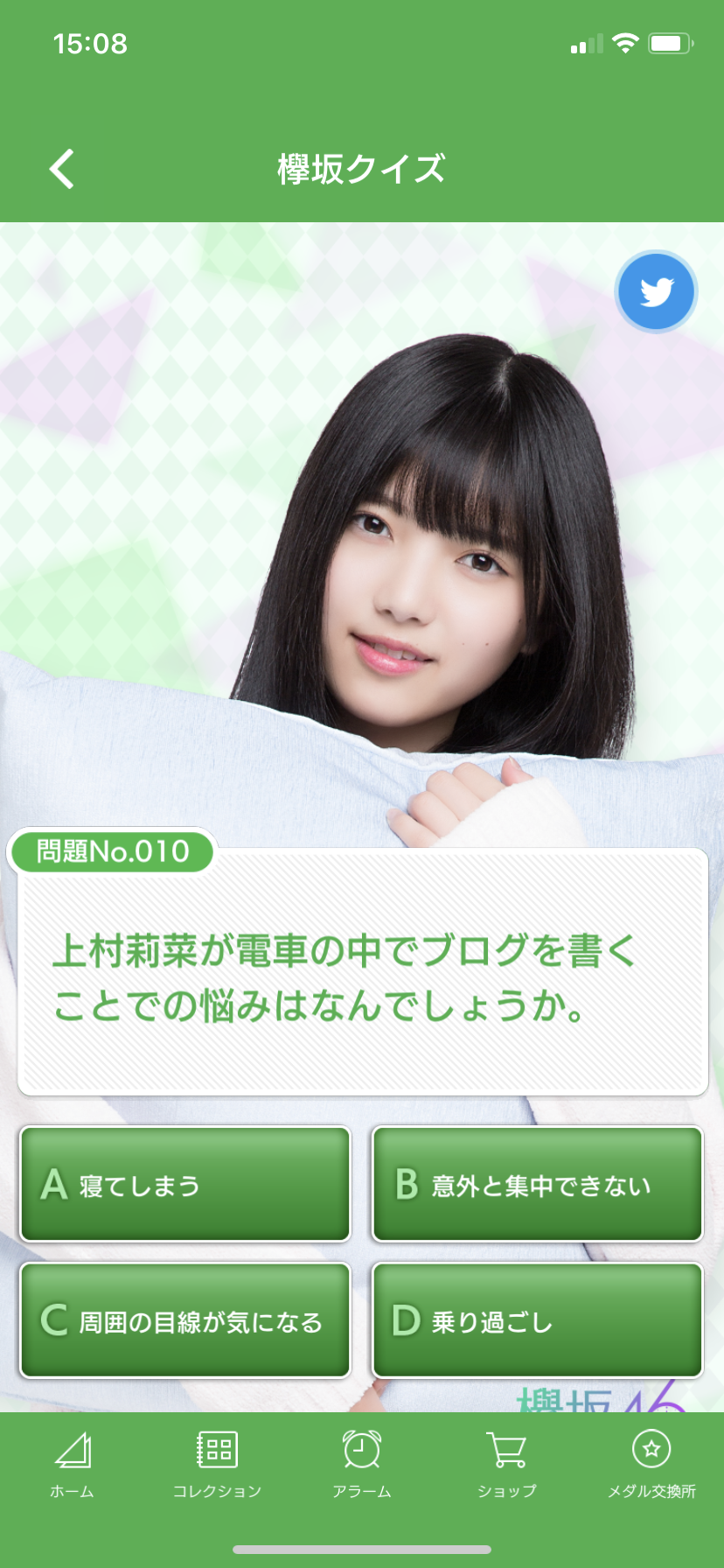724x1568 pixels.
Task: Switch to the ホーム tab
Action: coord(72,1464)
